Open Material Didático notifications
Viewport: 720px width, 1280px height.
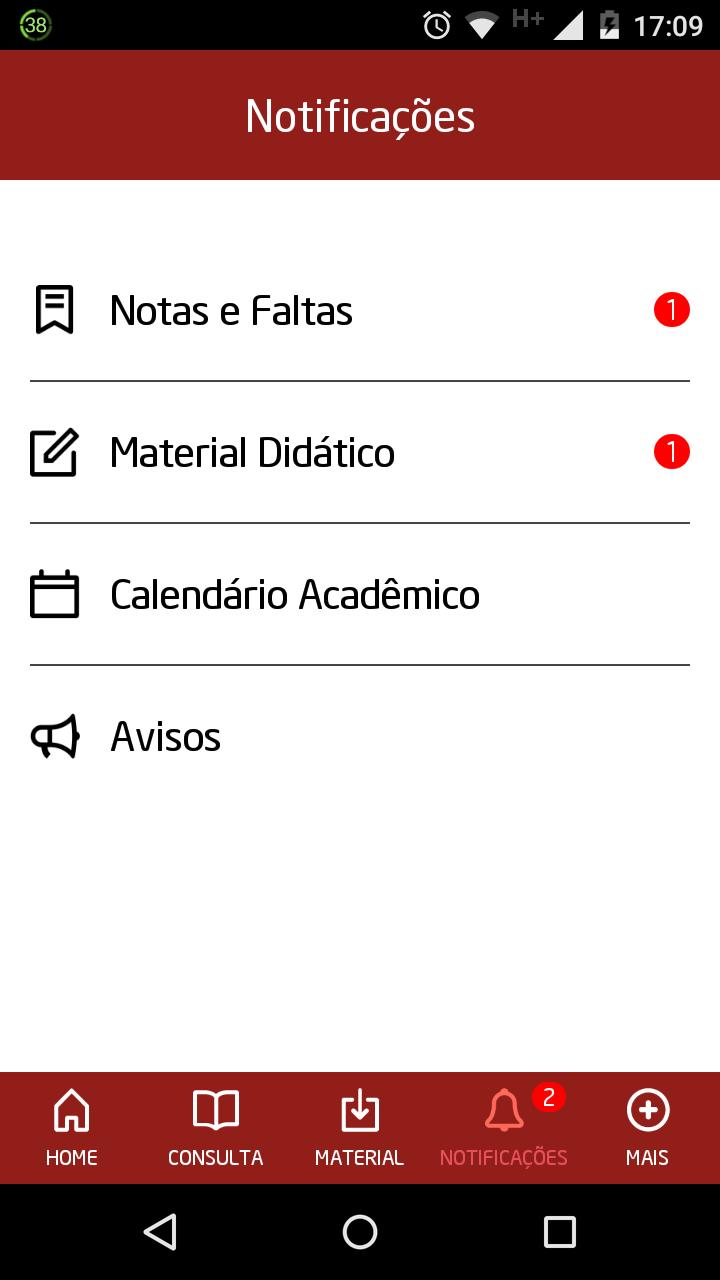[x=360, y=453]
